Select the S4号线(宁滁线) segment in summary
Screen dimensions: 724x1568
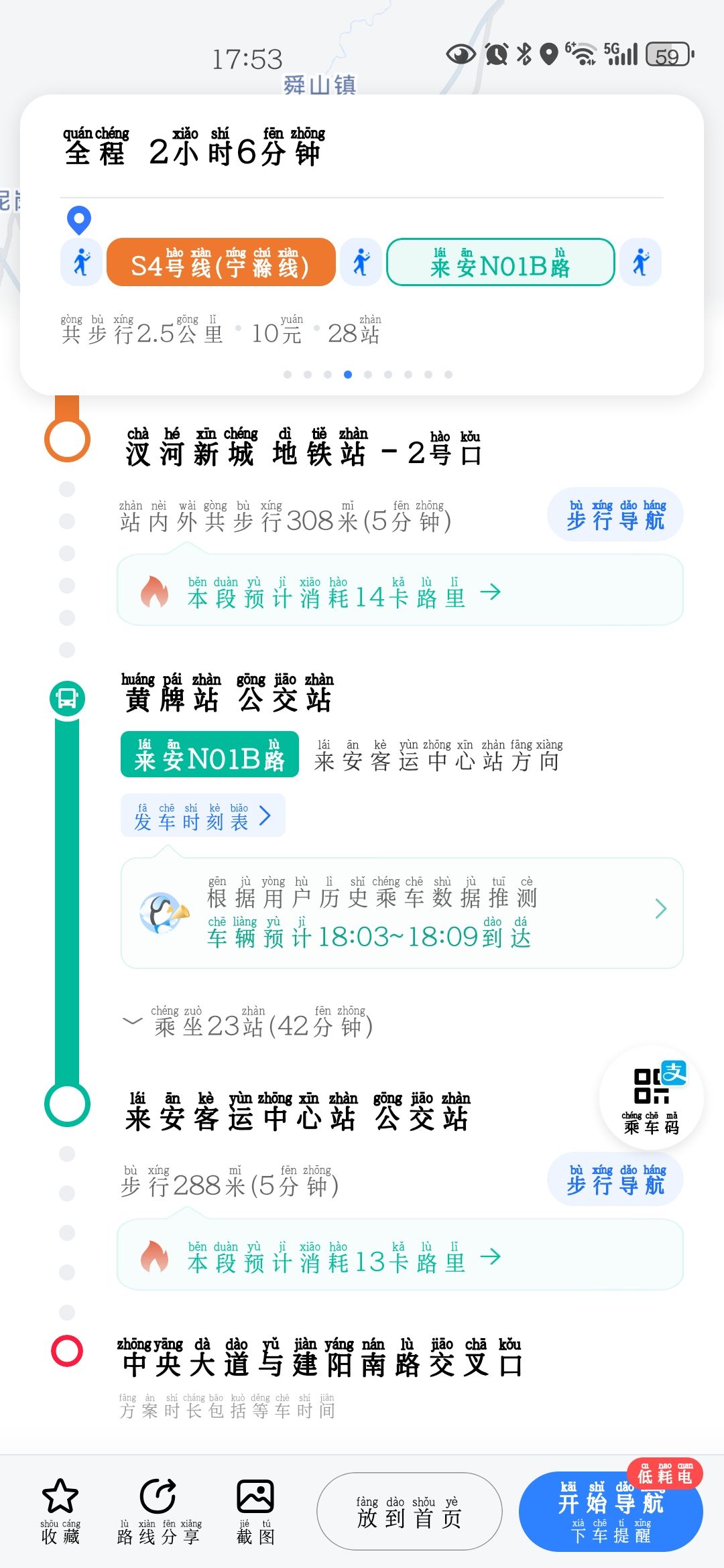pyautogui.click(x=221, y=262)
